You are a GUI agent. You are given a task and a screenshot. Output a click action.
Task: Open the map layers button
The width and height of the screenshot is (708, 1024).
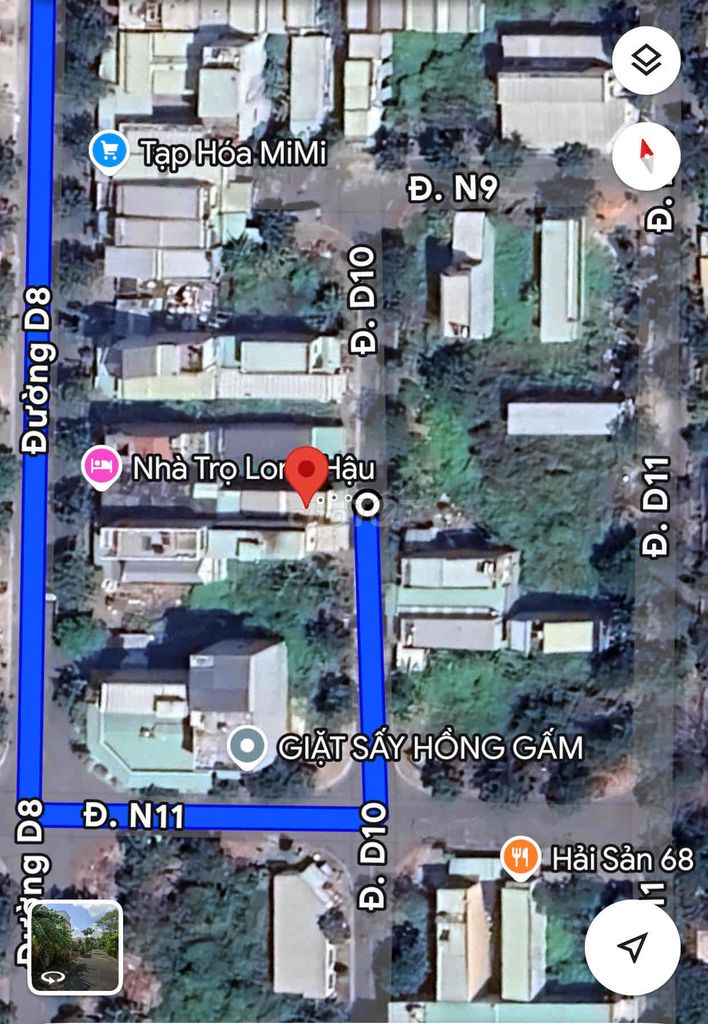646,61
